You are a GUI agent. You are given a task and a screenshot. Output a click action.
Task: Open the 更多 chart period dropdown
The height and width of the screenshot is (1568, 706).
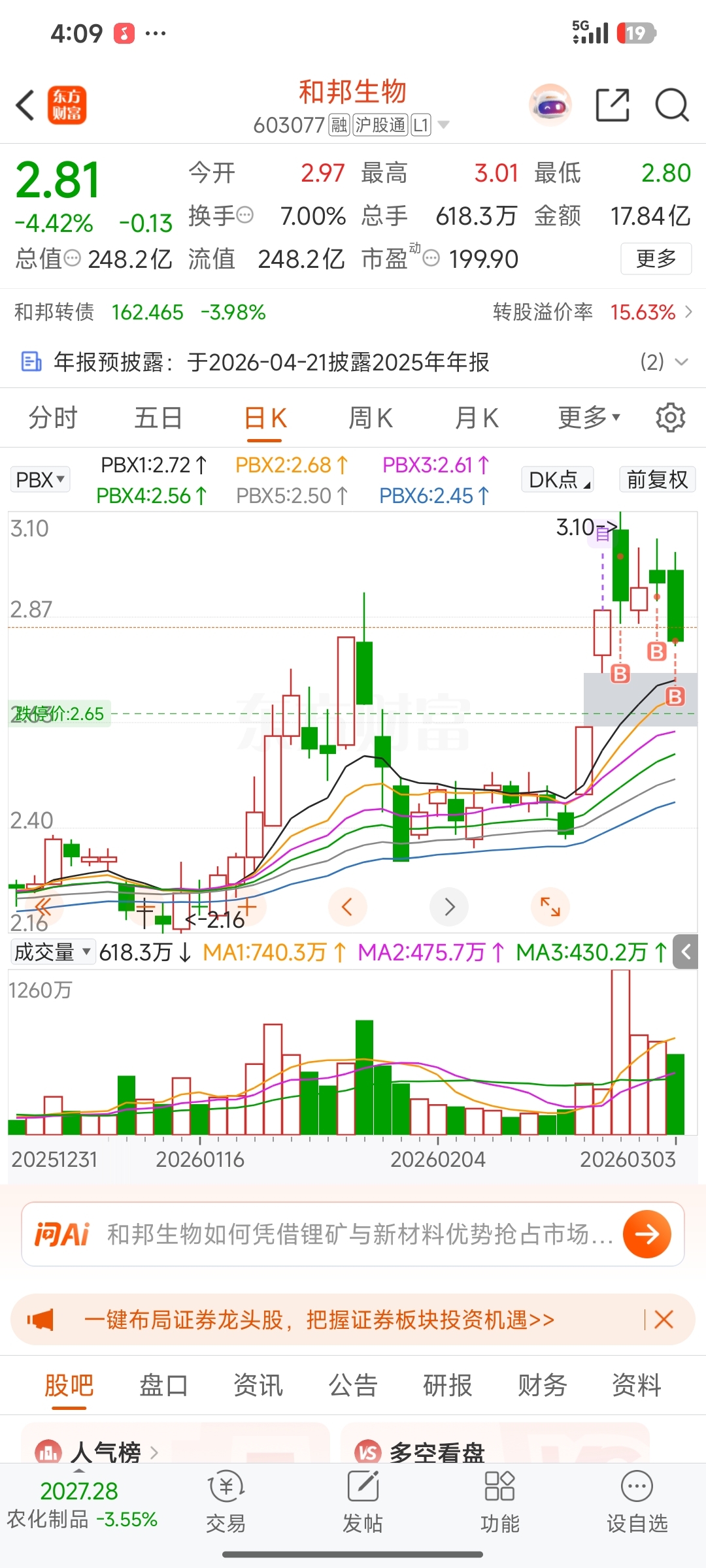[x=588, y=418]
